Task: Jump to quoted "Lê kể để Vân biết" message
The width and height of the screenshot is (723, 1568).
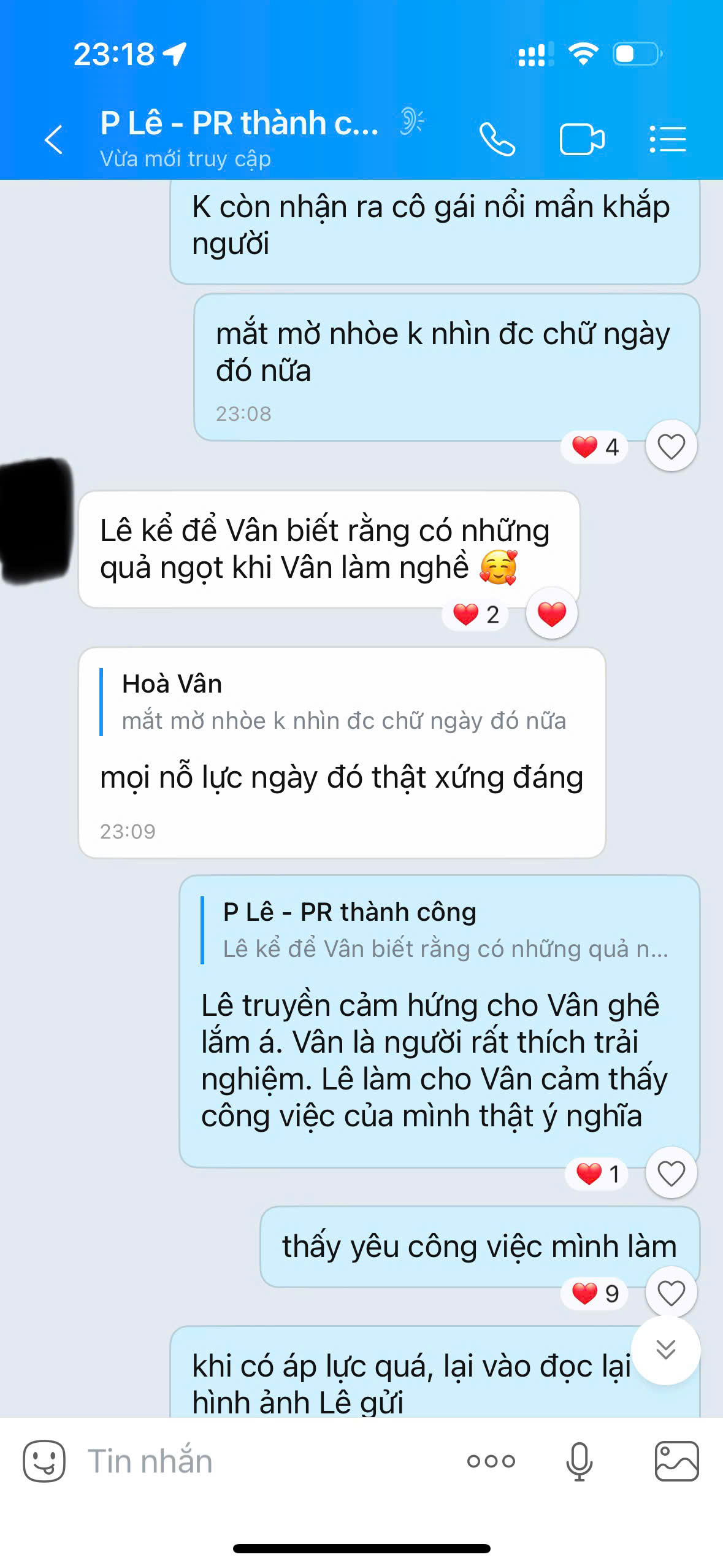Action: coord(445,931)
